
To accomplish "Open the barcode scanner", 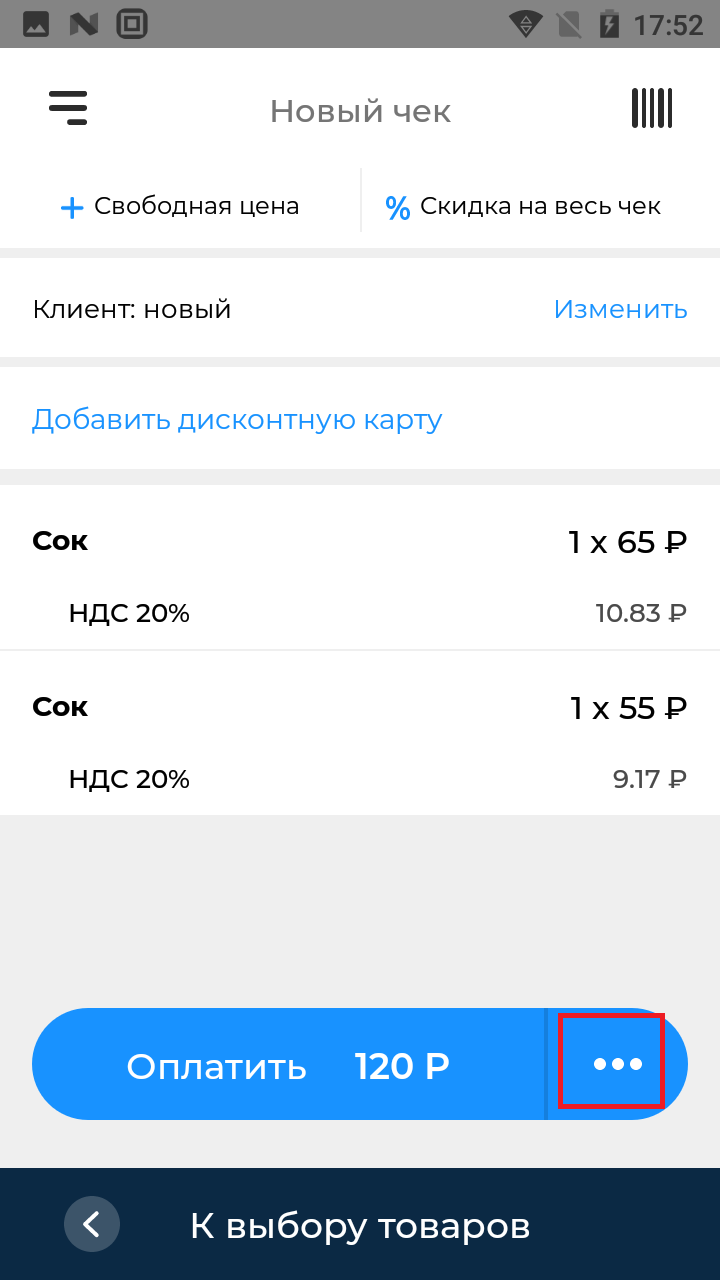I will click(x=651, y=108).
